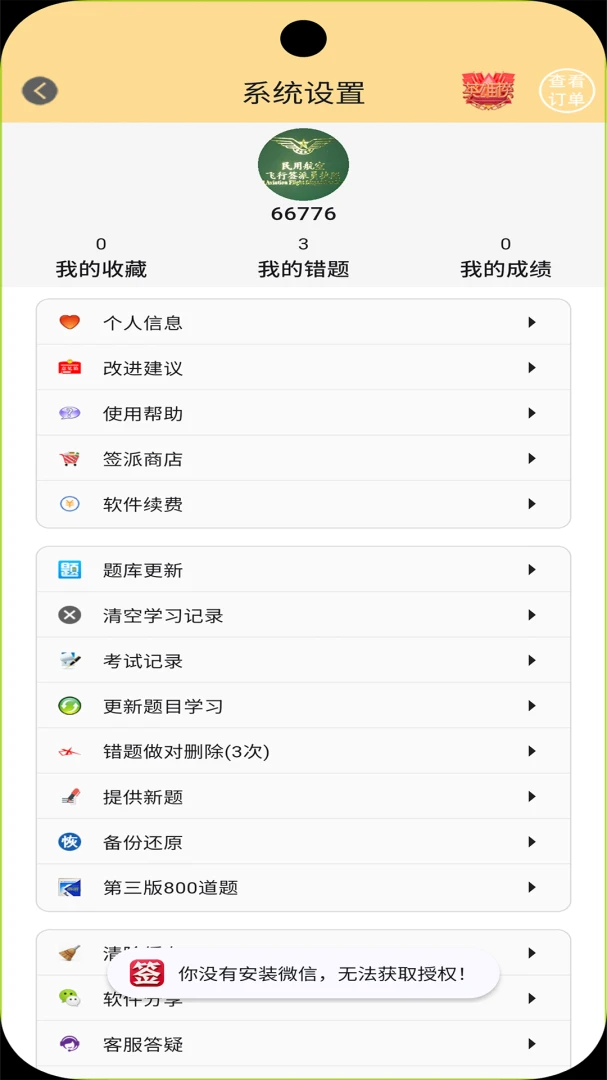Open 我的收藏
This screenshot has width=607, height=1080.
(101, 258)
